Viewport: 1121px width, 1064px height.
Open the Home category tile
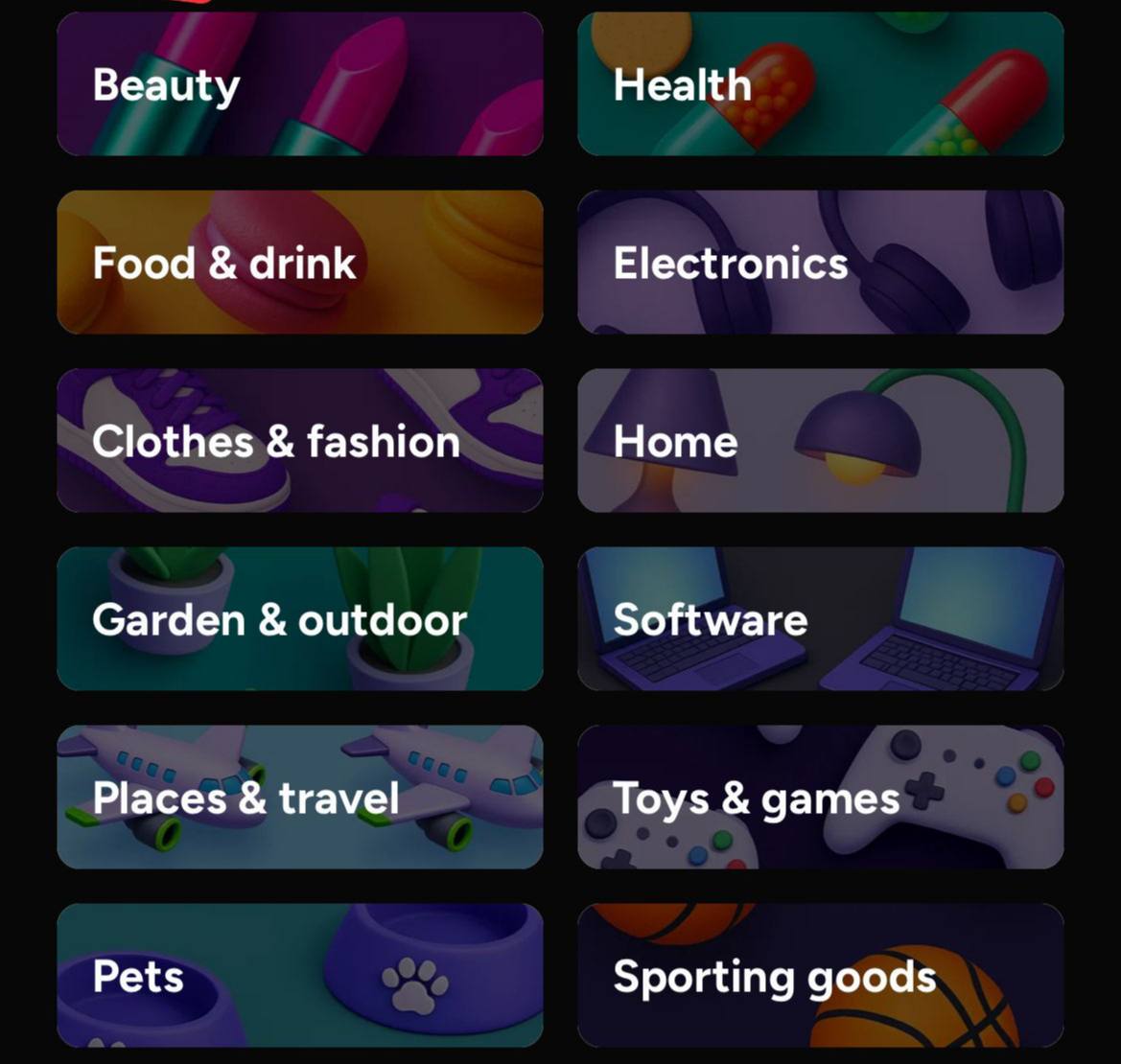click(x=820, y=441)
